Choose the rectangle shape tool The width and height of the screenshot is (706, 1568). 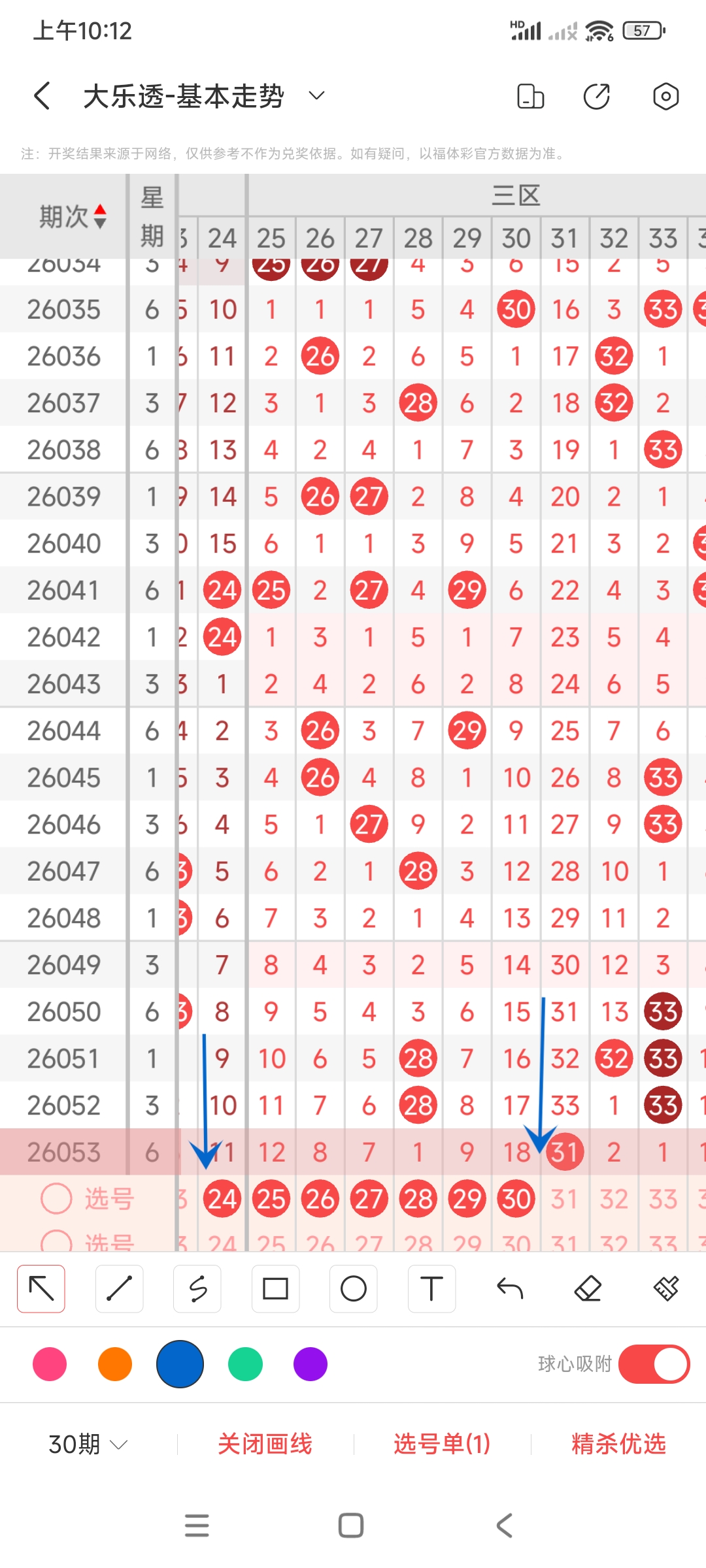coord(275,1288)
